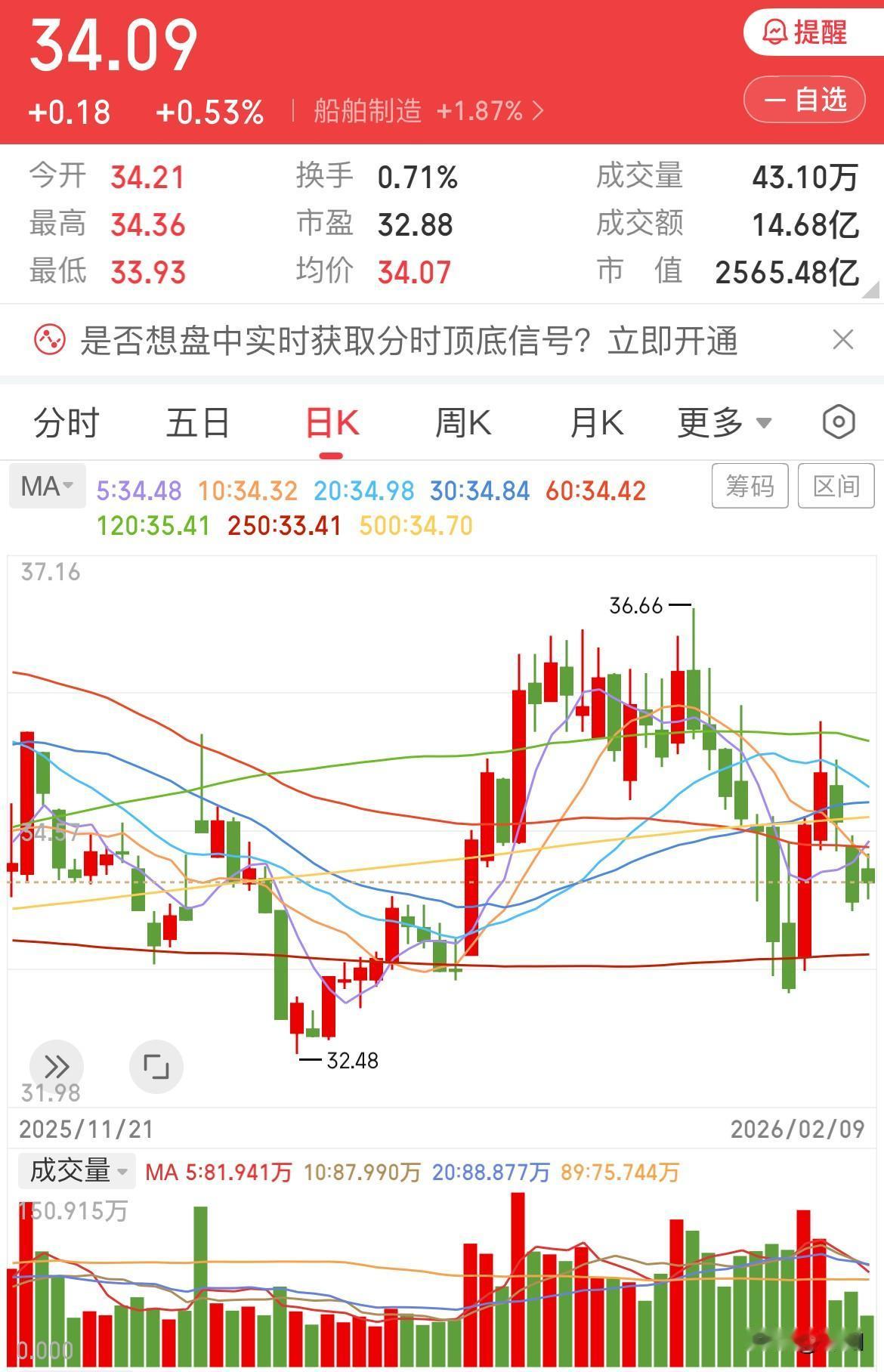Remove stock from watchlist via 自选 button

803,99
